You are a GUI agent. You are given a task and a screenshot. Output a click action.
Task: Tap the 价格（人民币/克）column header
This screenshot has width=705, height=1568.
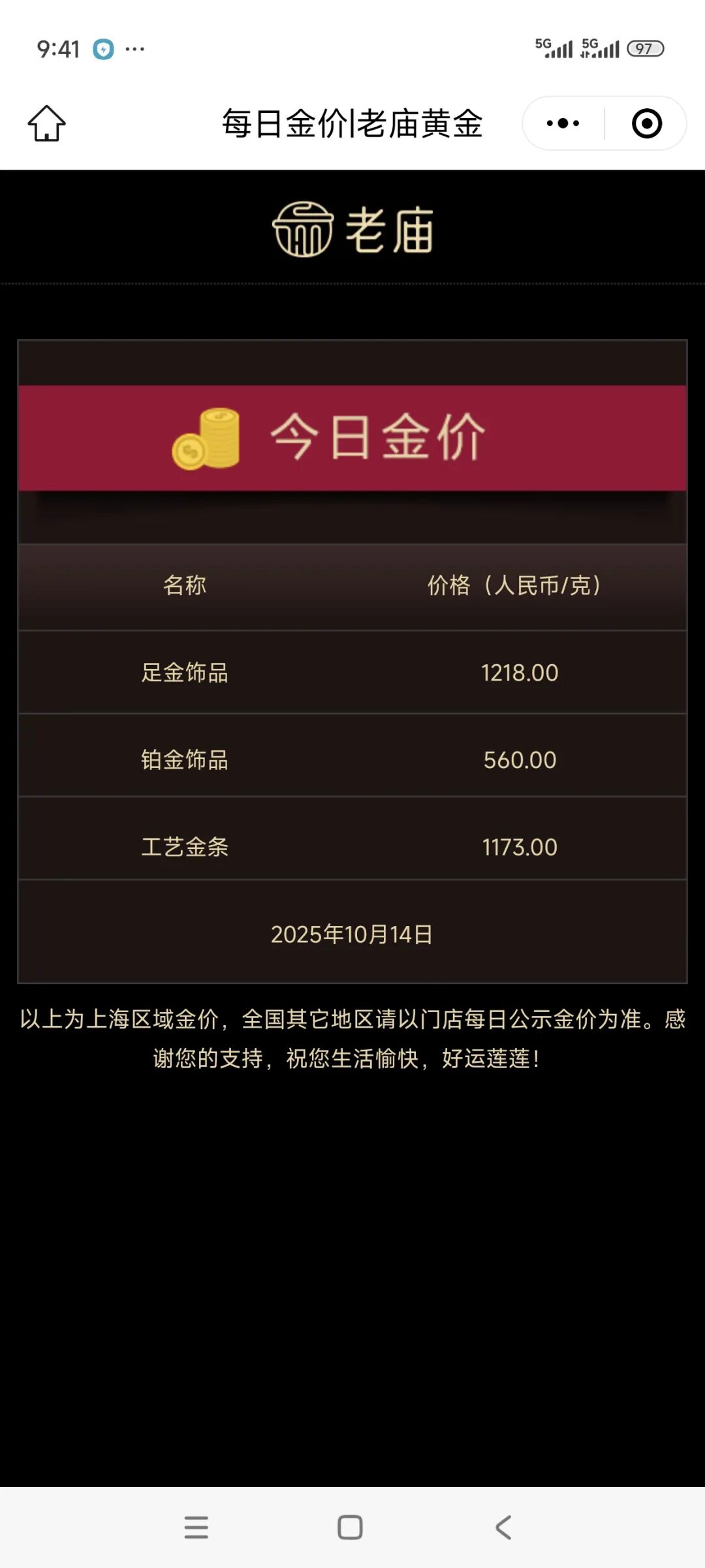[516, 585]
